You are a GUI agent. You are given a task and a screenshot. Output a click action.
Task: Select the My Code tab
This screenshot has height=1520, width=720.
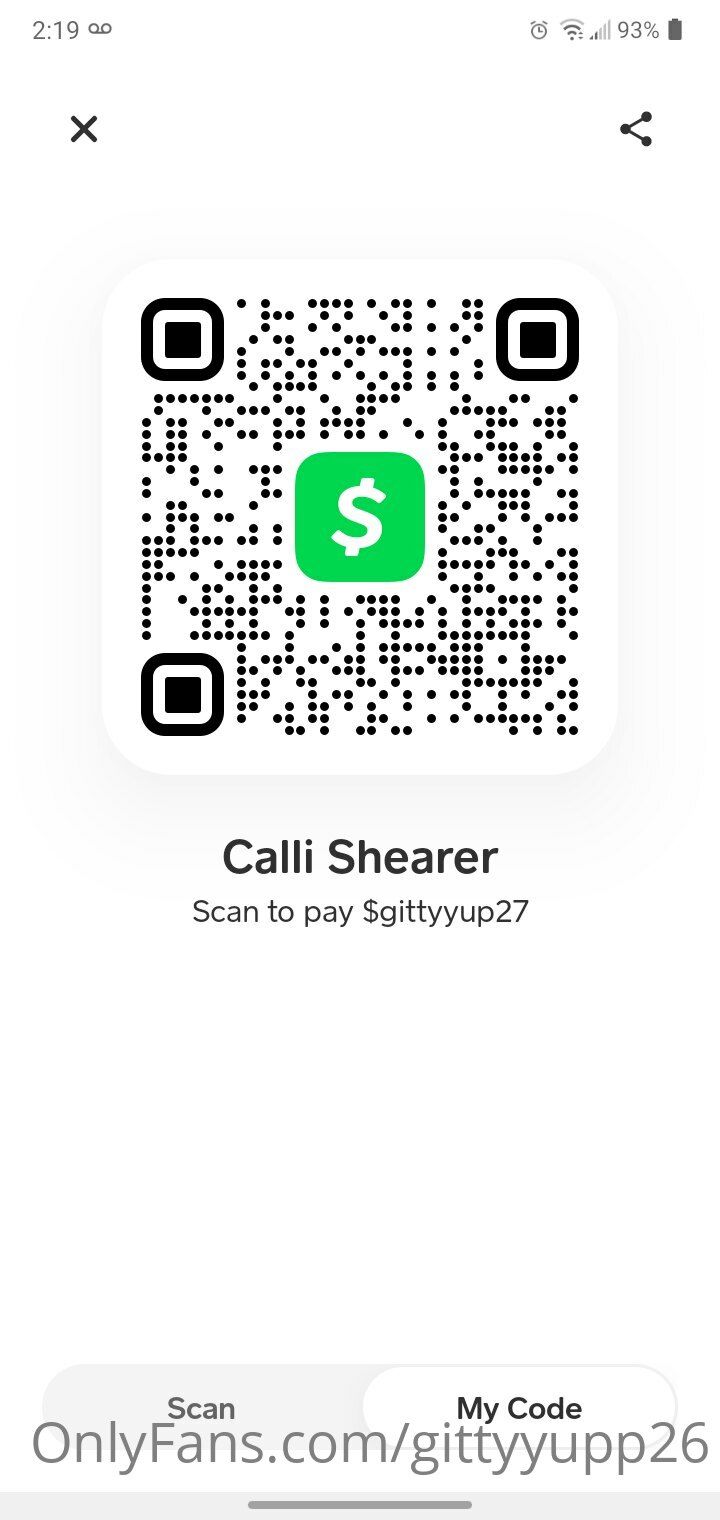pyautogui.click(x=519, y=1407)
